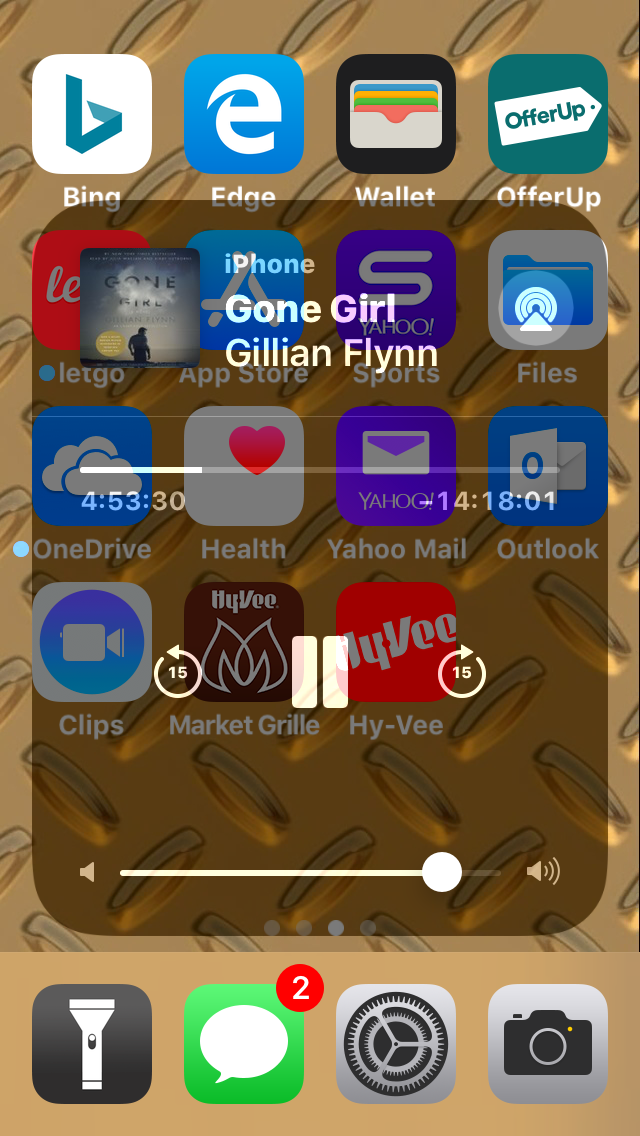Screen dimensions: 640x1136
Task: Pause the Gone Girl audiobook
Action: tap(320, 672)
